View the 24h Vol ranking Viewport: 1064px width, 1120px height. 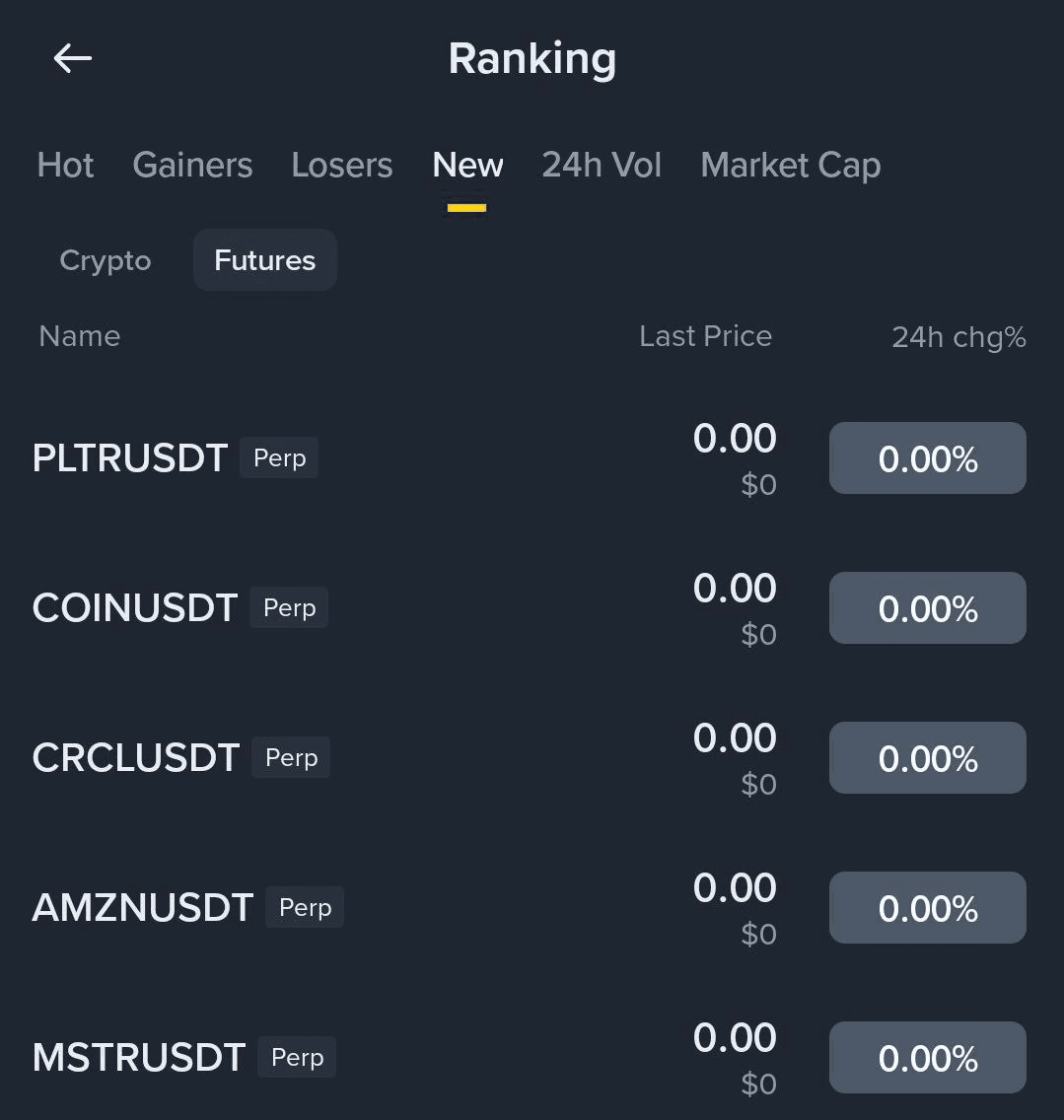pyautogui.click(x=602, y=165)
